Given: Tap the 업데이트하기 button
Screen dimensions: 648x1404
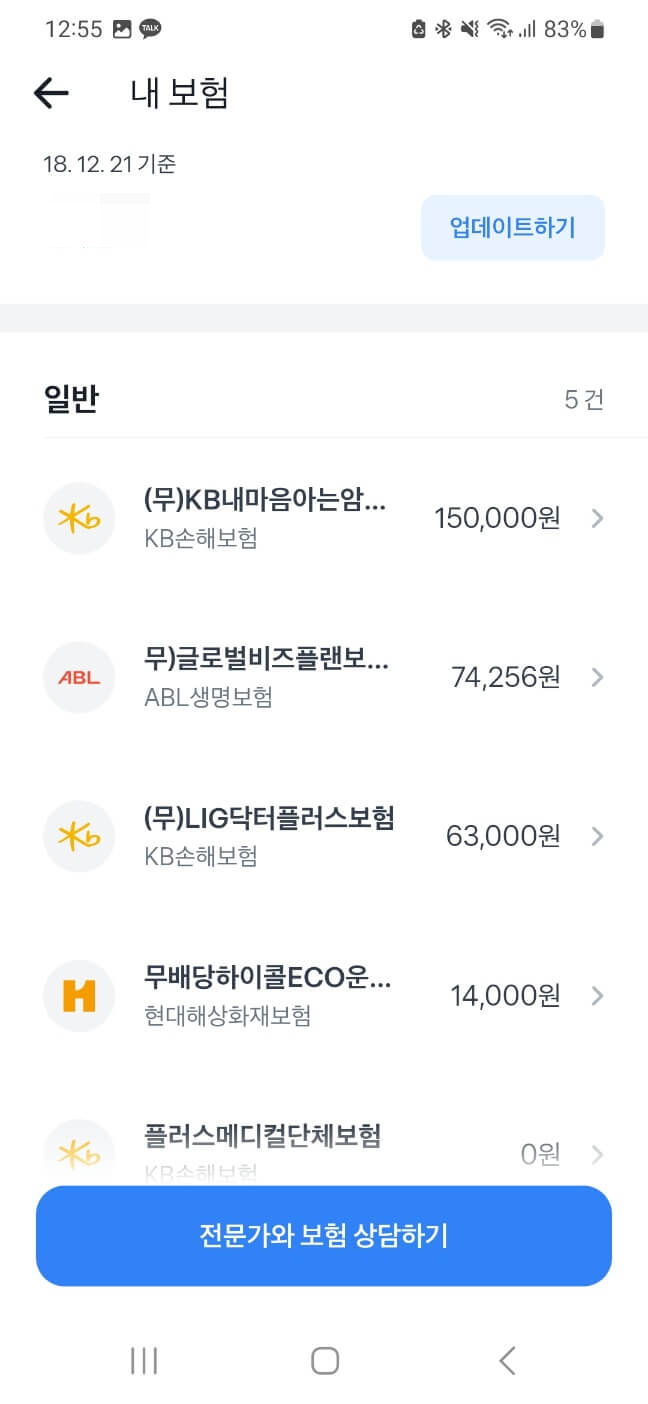Looking at the screenshot, I should click(512, 228).
